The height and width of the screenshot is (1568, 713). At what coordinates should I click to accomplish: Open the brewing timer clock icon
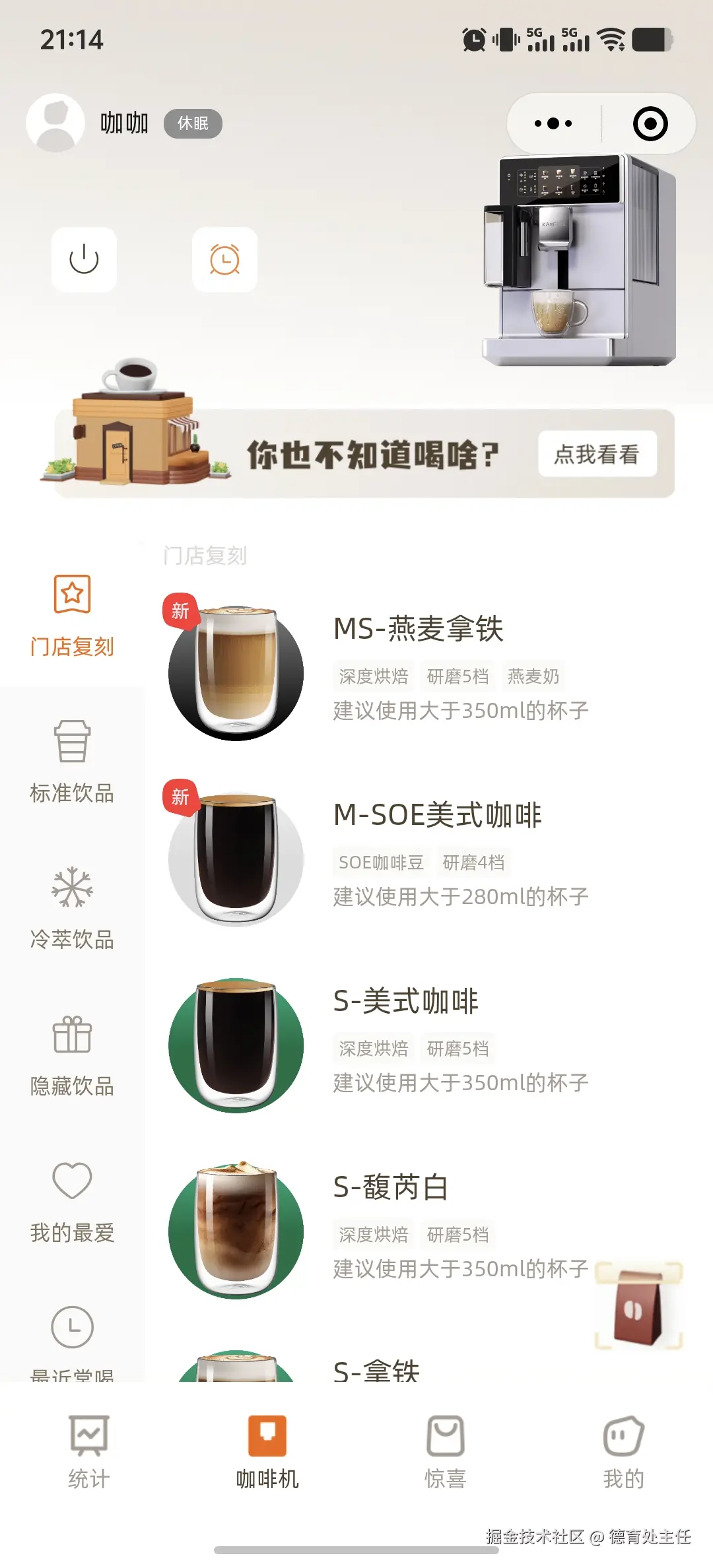click(x=224, y=259)
